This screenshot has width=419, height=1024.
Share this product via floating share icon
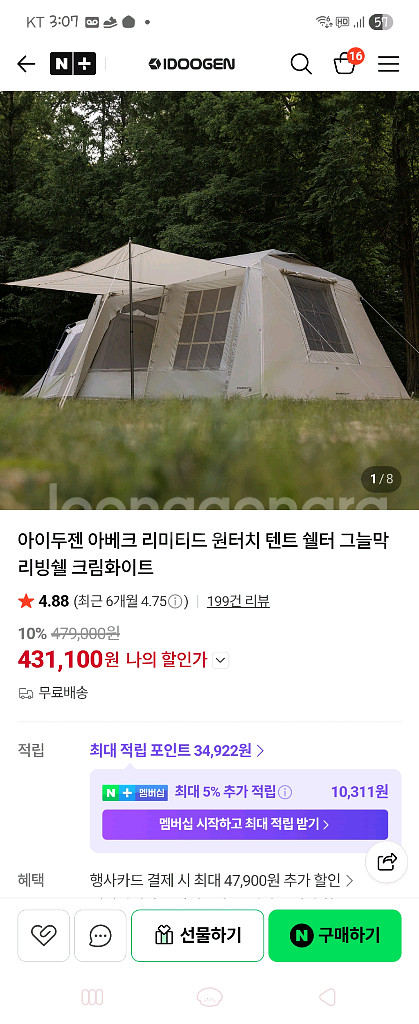[x=386, y=862]
